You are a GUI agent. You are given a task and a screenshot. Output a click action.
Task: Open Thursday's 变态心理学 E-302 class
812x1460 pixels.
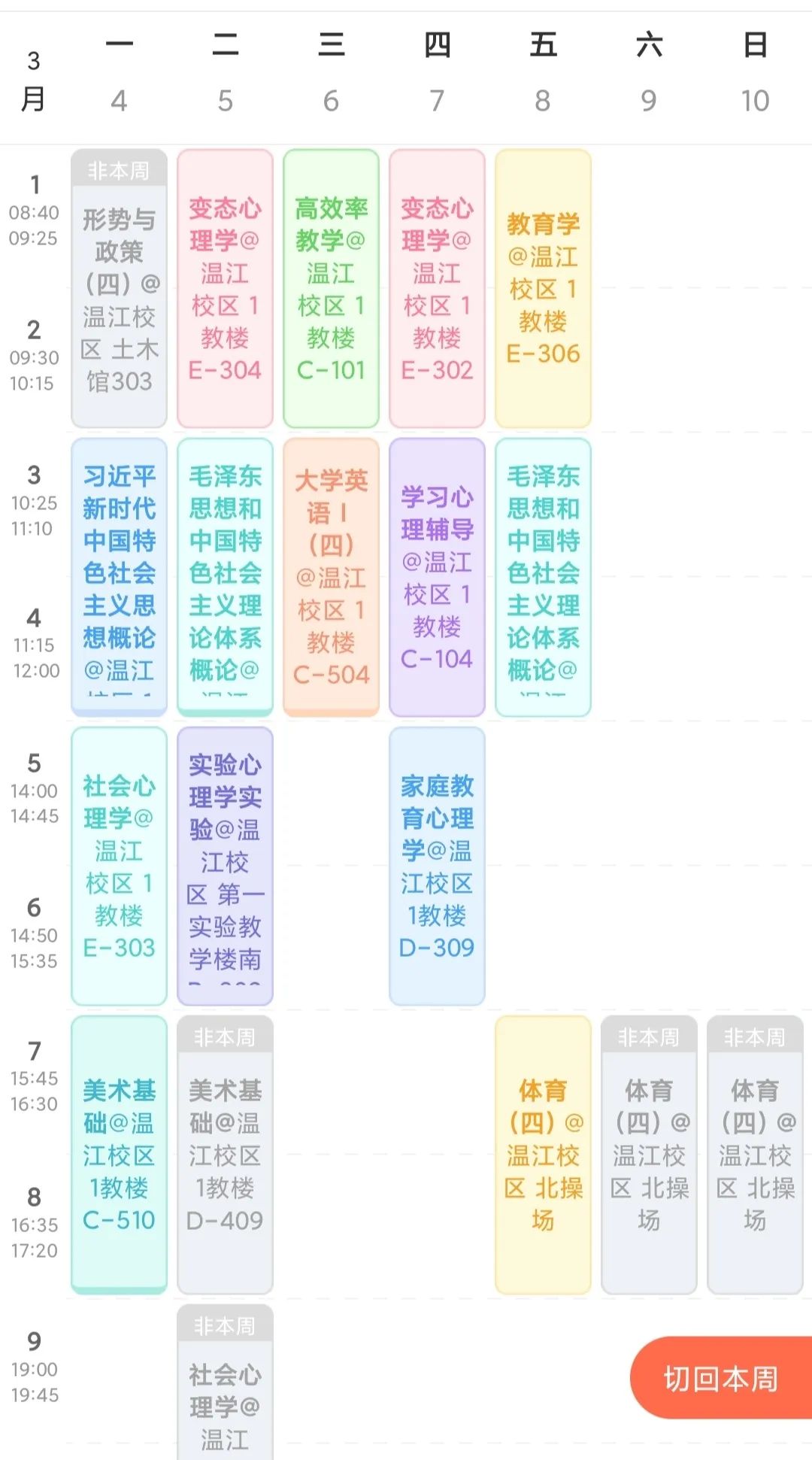[x=437, y=286]
